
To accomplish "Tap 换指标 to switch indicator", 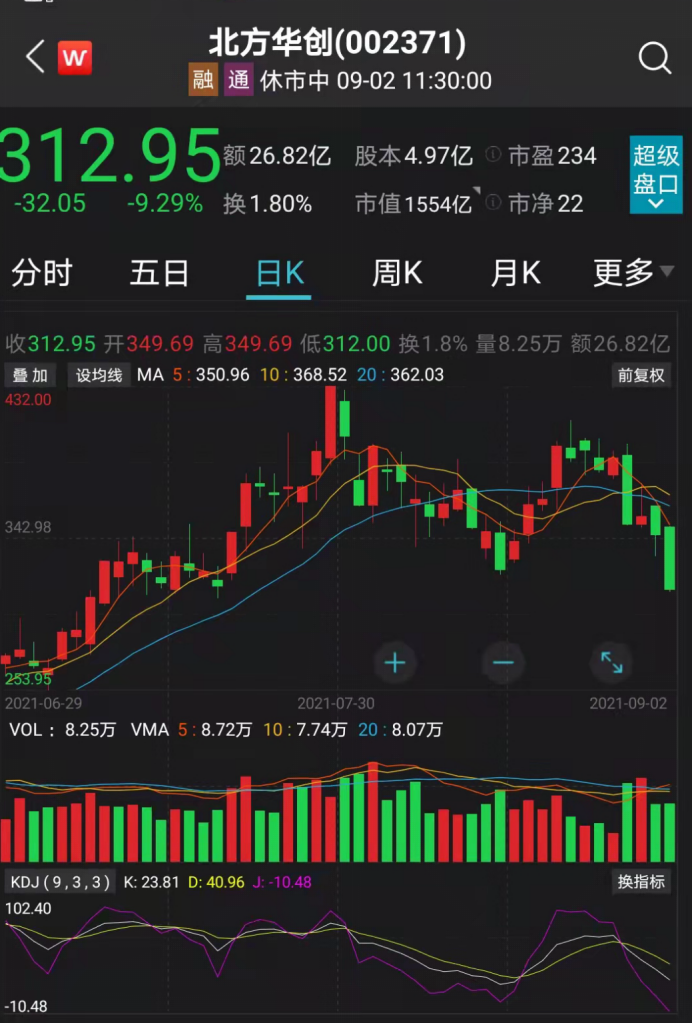I will [x=640, y=883].
